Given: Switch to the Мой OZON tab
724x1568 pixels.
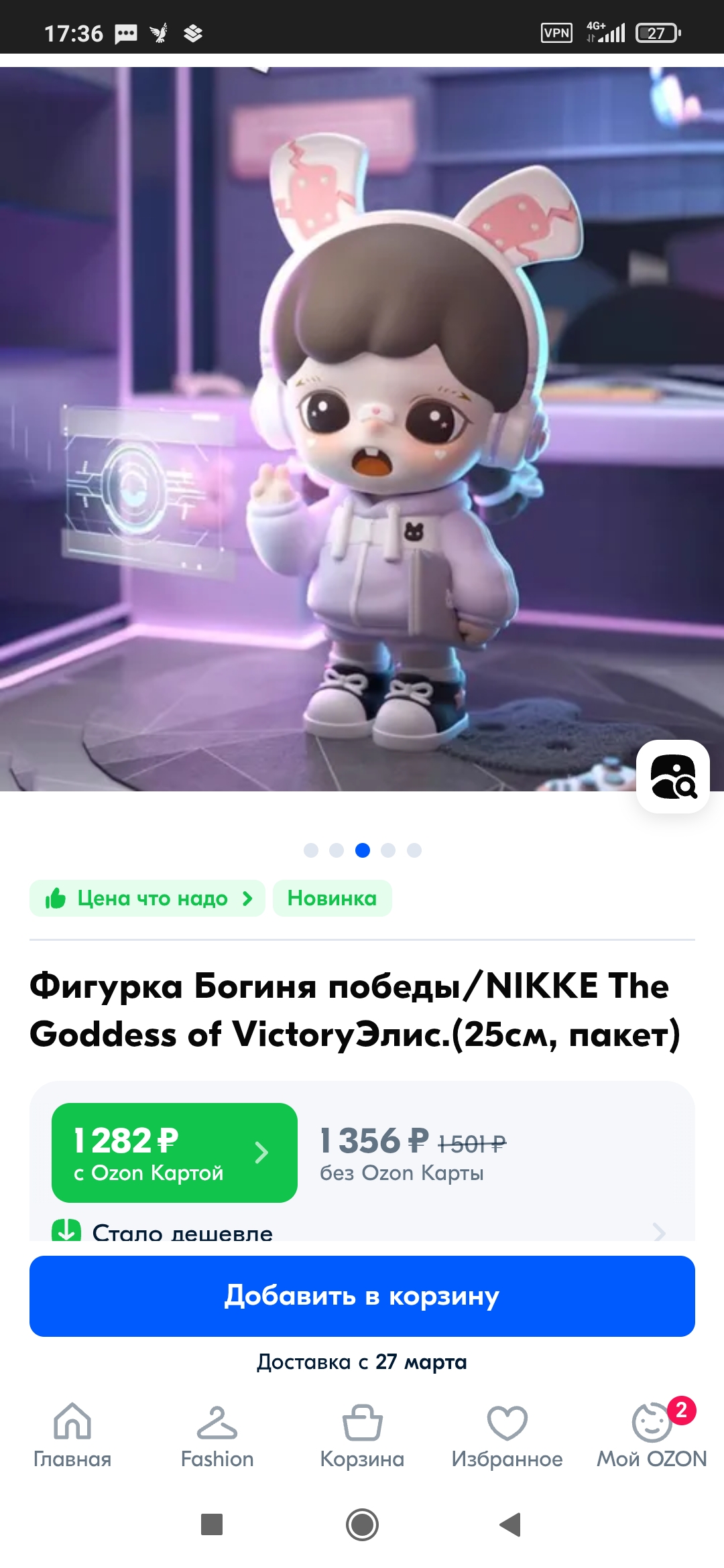Looking at the screenshot, I should [652, 1436].
